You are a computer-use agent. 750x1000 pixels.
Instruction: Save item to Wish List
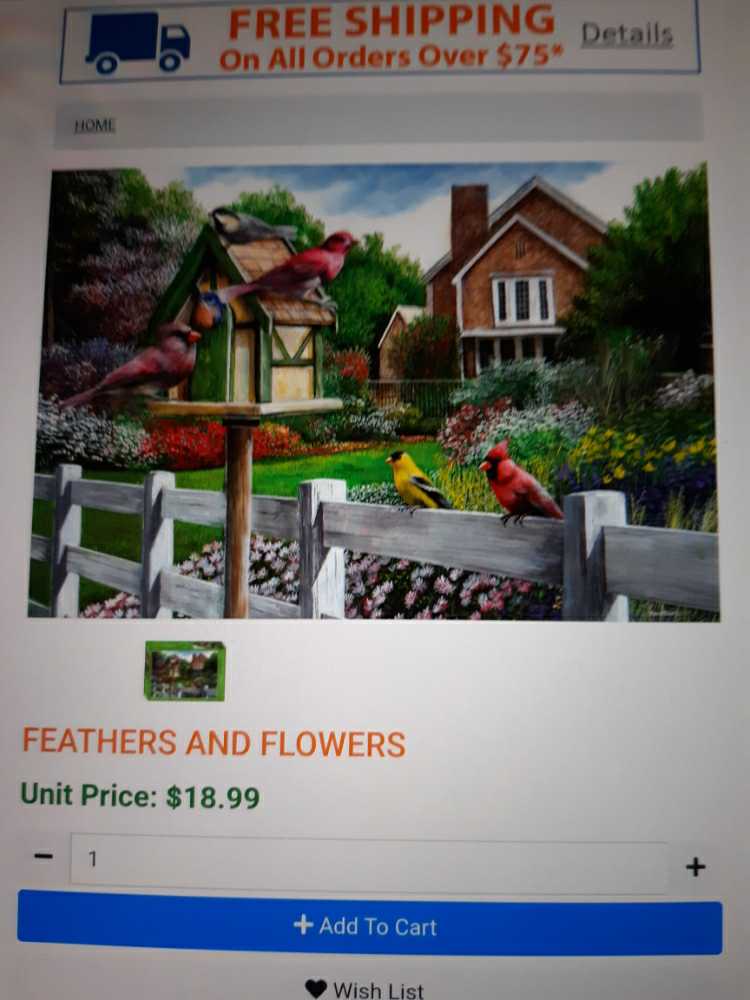point(365,989)
